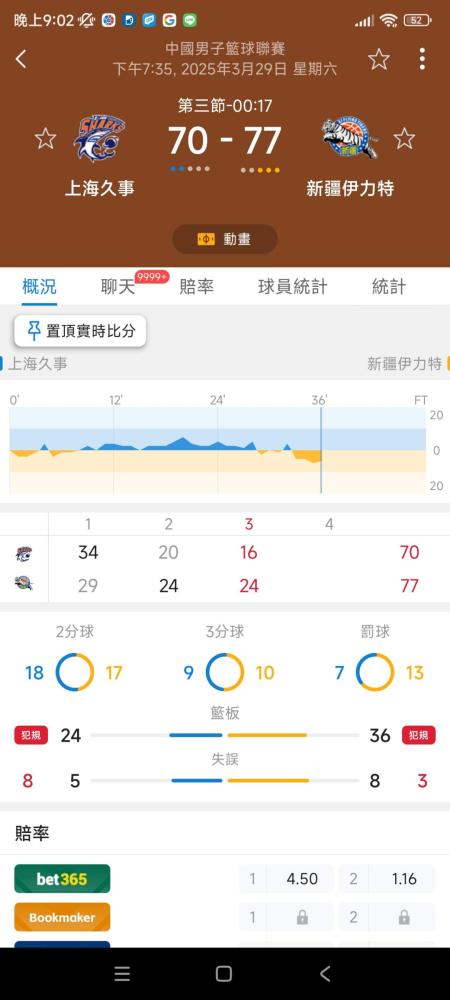Open the 統計 tab
Screen dimensions: 450x1000
coord(389,287)
